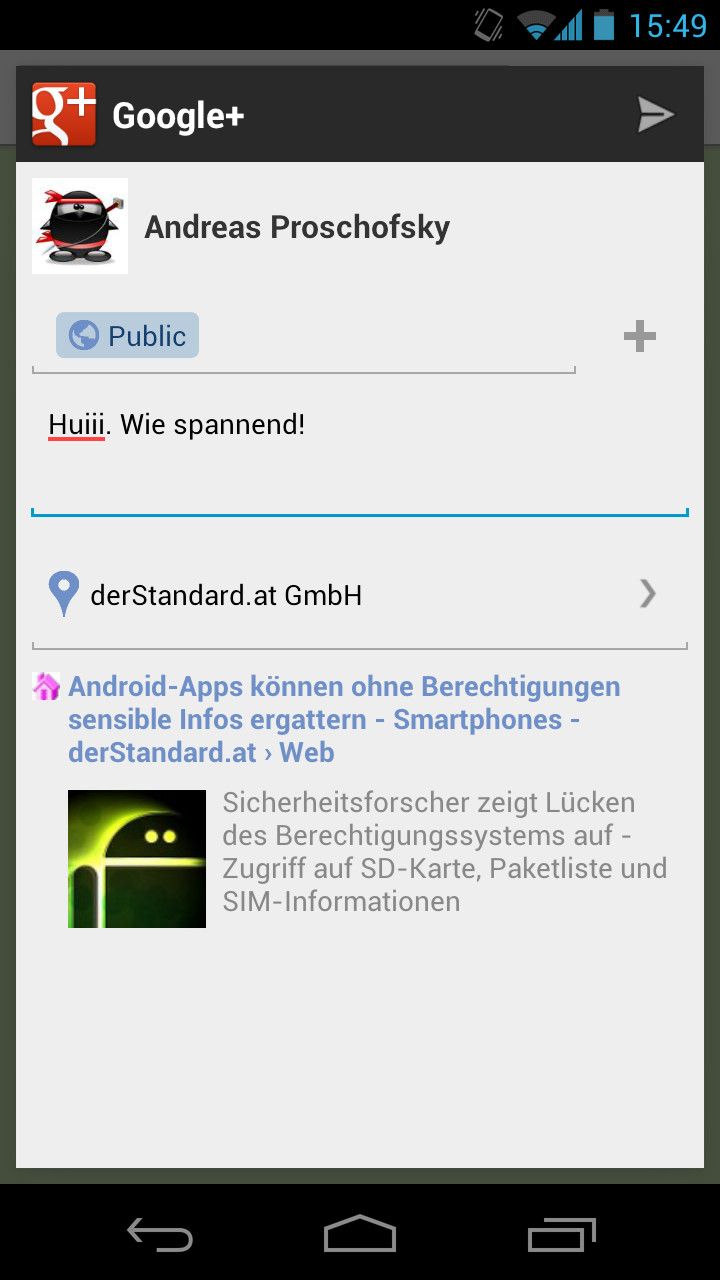Tap the Public audience chip
The width and height of the screenshot is (720, 1280).
128,336
